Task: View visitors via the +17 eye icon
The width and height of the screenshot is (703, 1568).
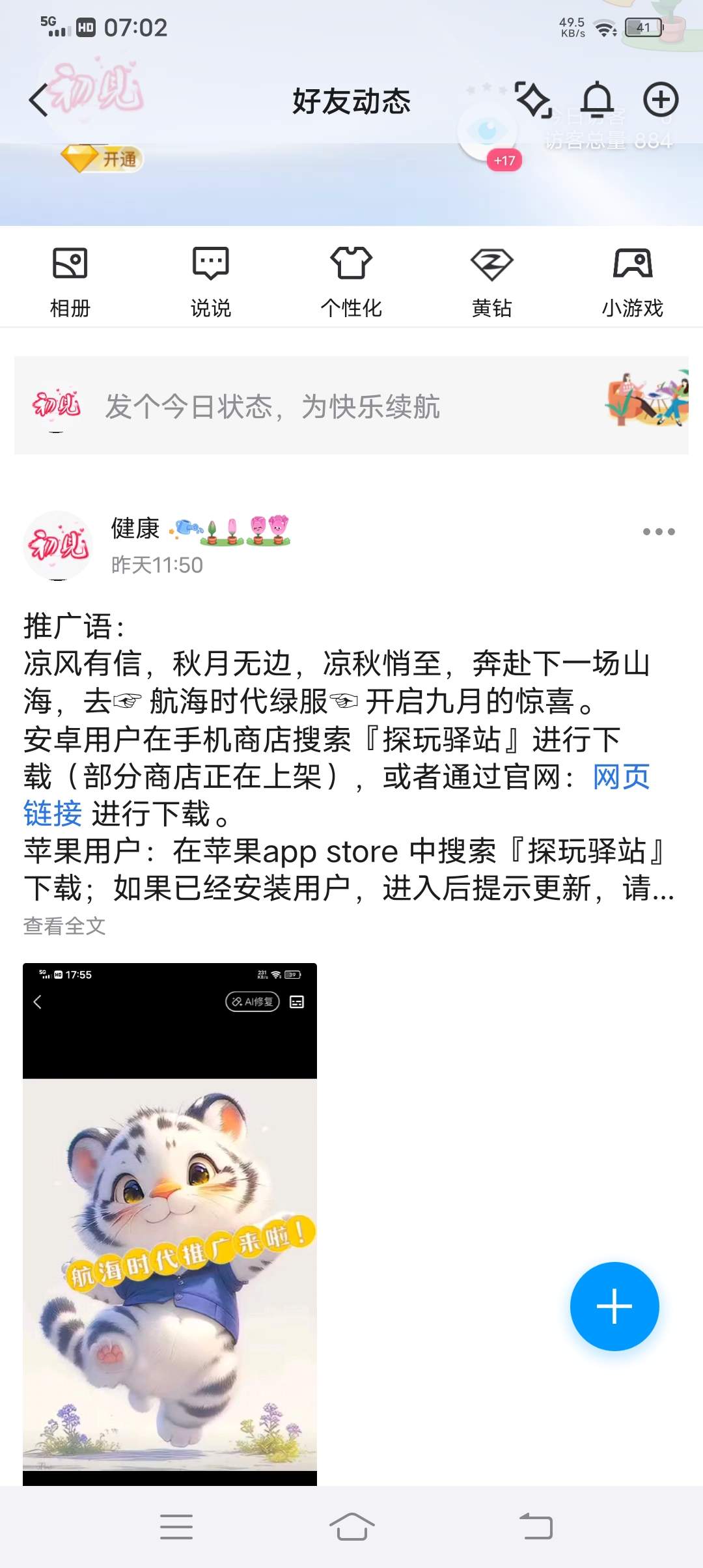Action: (488, 133)
